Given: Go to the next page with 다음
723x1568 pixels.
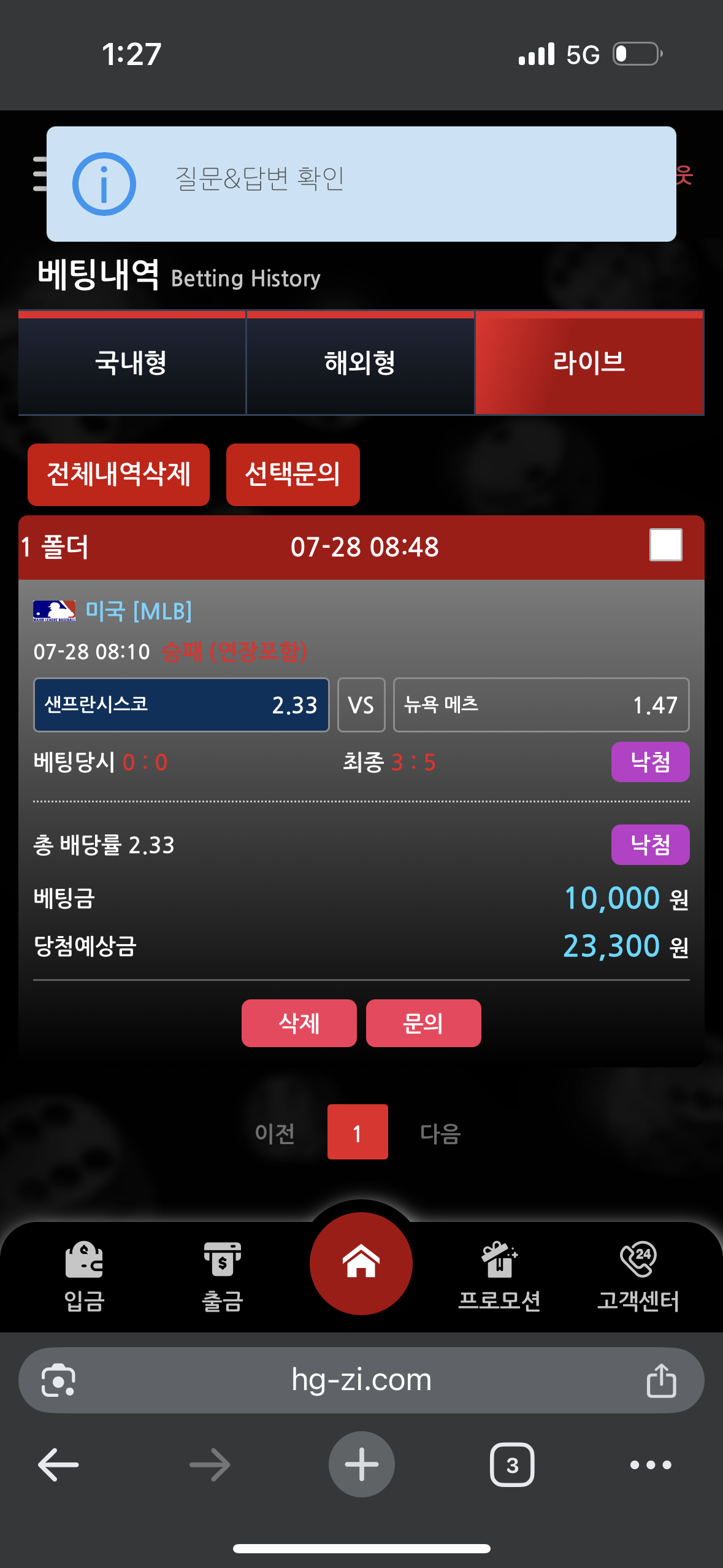Looking at the screenshot, I should [440, 1132].
